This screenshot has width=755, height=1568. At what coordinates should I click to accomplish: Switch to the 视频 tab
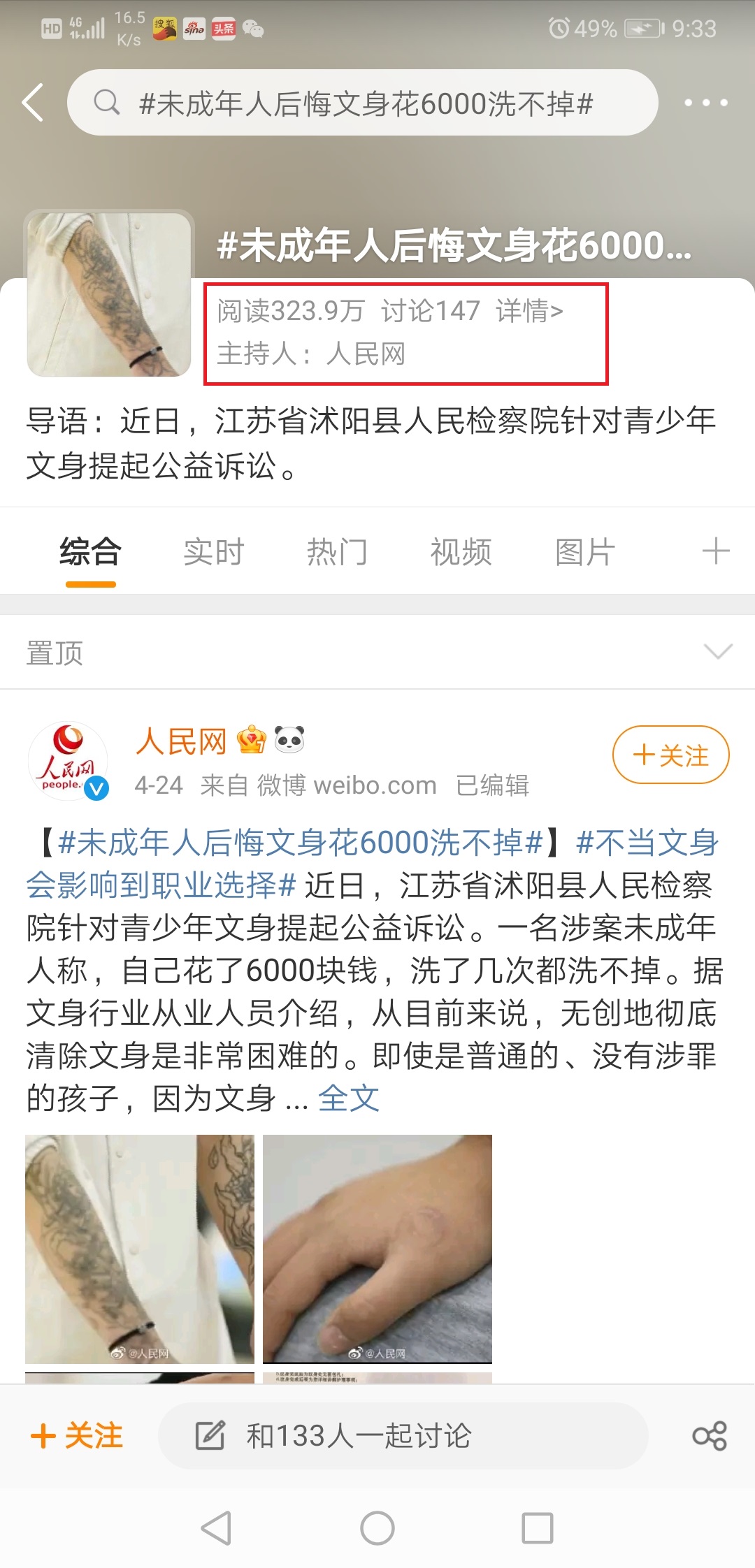461,552
